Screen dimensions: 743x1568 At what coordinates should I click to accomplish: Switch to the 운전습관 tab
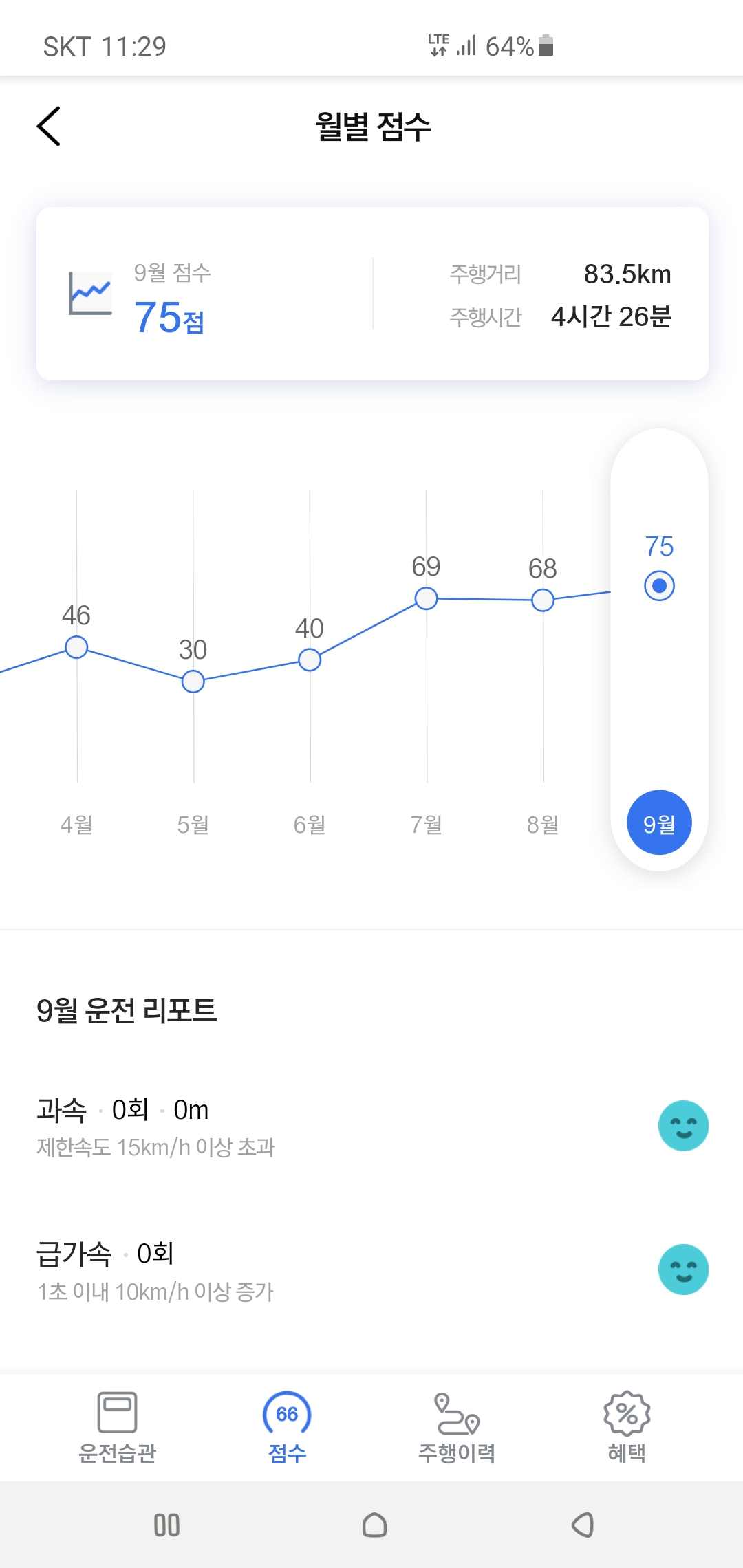tap(118, 1428)
